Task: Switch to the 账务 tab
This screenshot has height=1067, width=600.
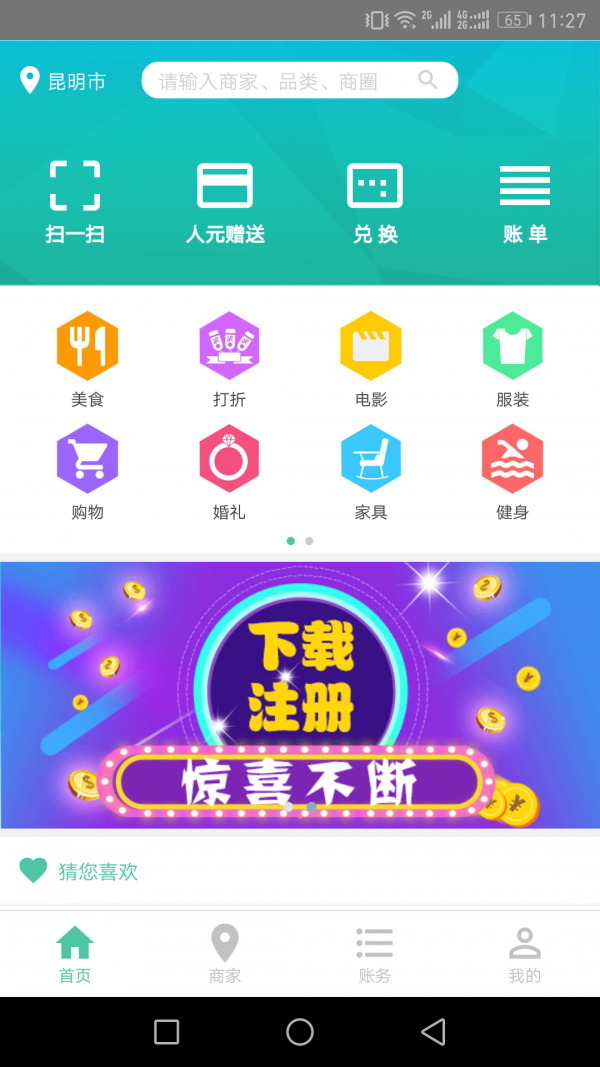Action: 375,954
